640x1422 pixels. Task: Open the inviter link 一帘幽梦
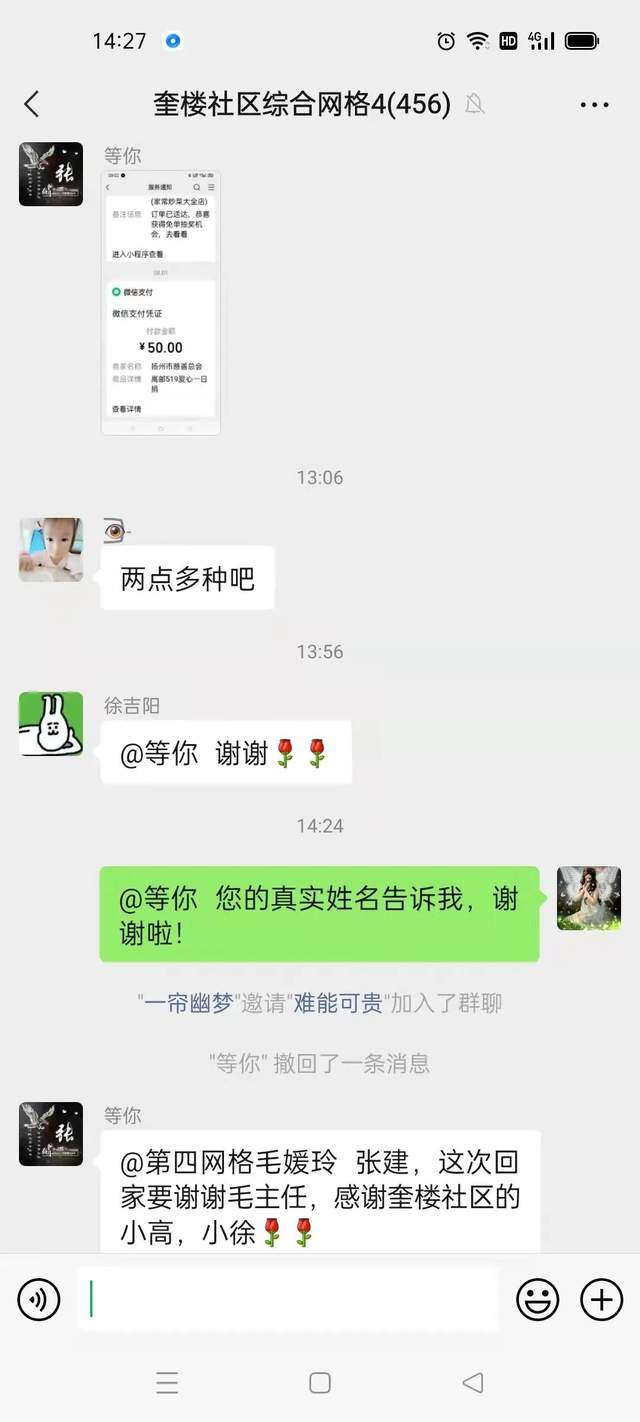(188, 1004)
